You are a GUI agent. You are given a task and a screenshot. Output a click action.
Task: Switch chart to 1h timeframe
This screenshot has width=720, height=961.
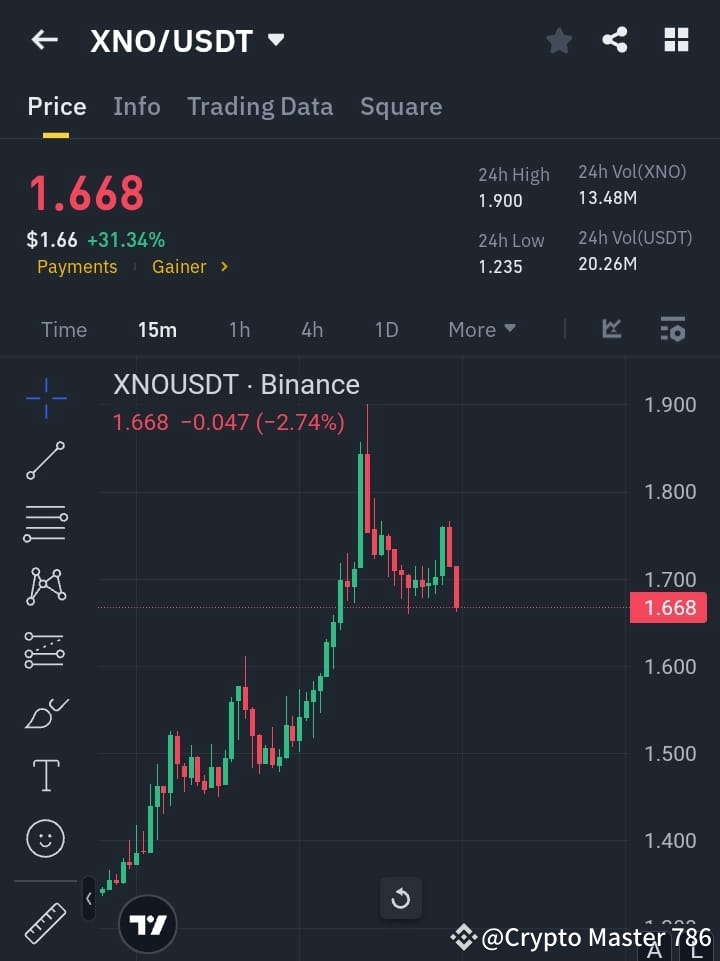239,329
